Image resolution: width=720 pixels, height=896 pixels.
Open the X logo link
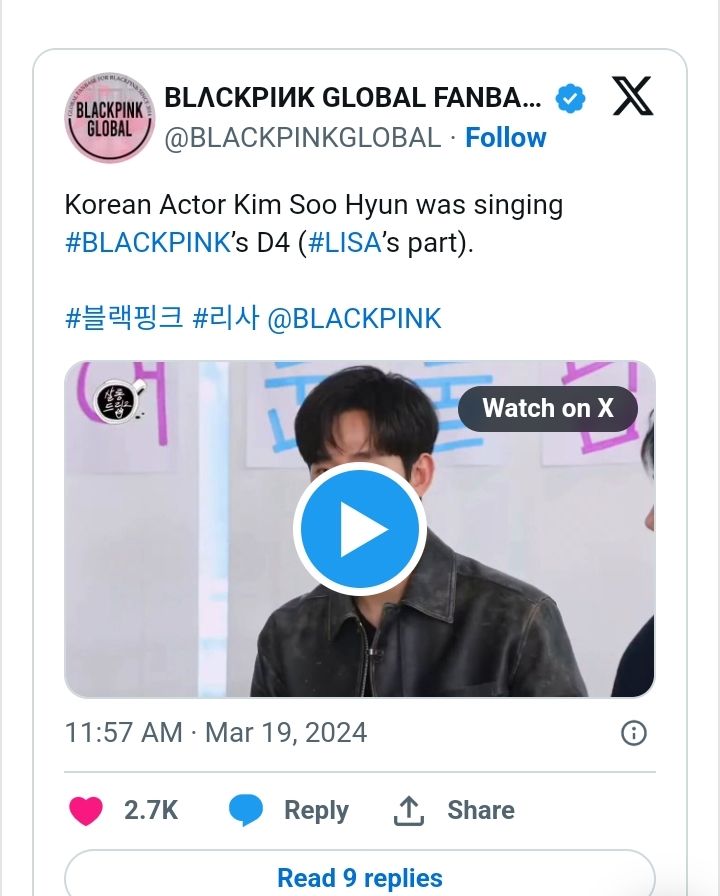click(632, 97)
